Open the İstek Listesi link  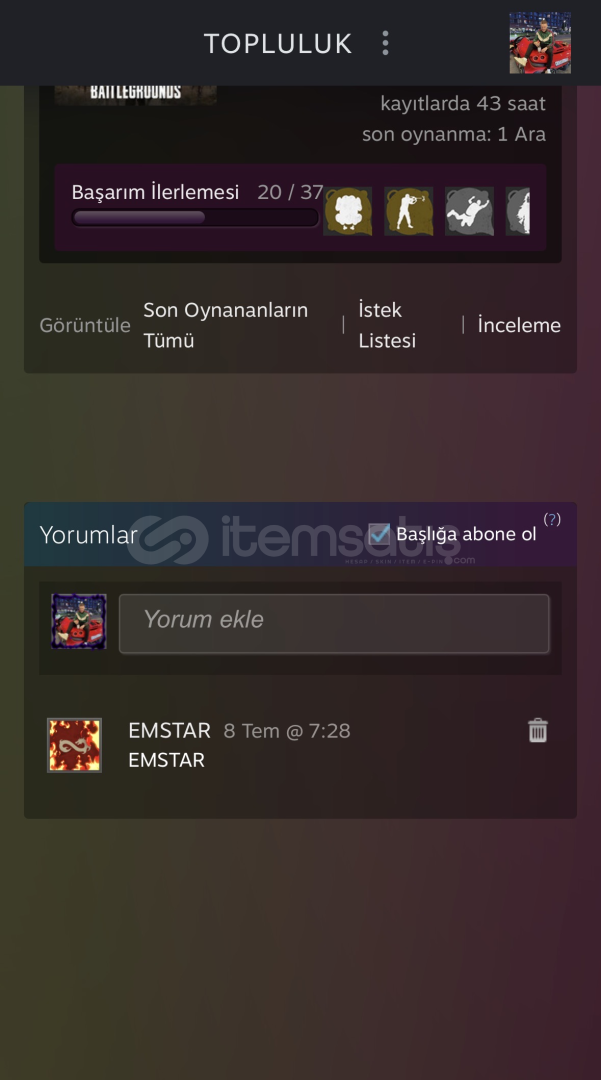click(x=387, y=325)
